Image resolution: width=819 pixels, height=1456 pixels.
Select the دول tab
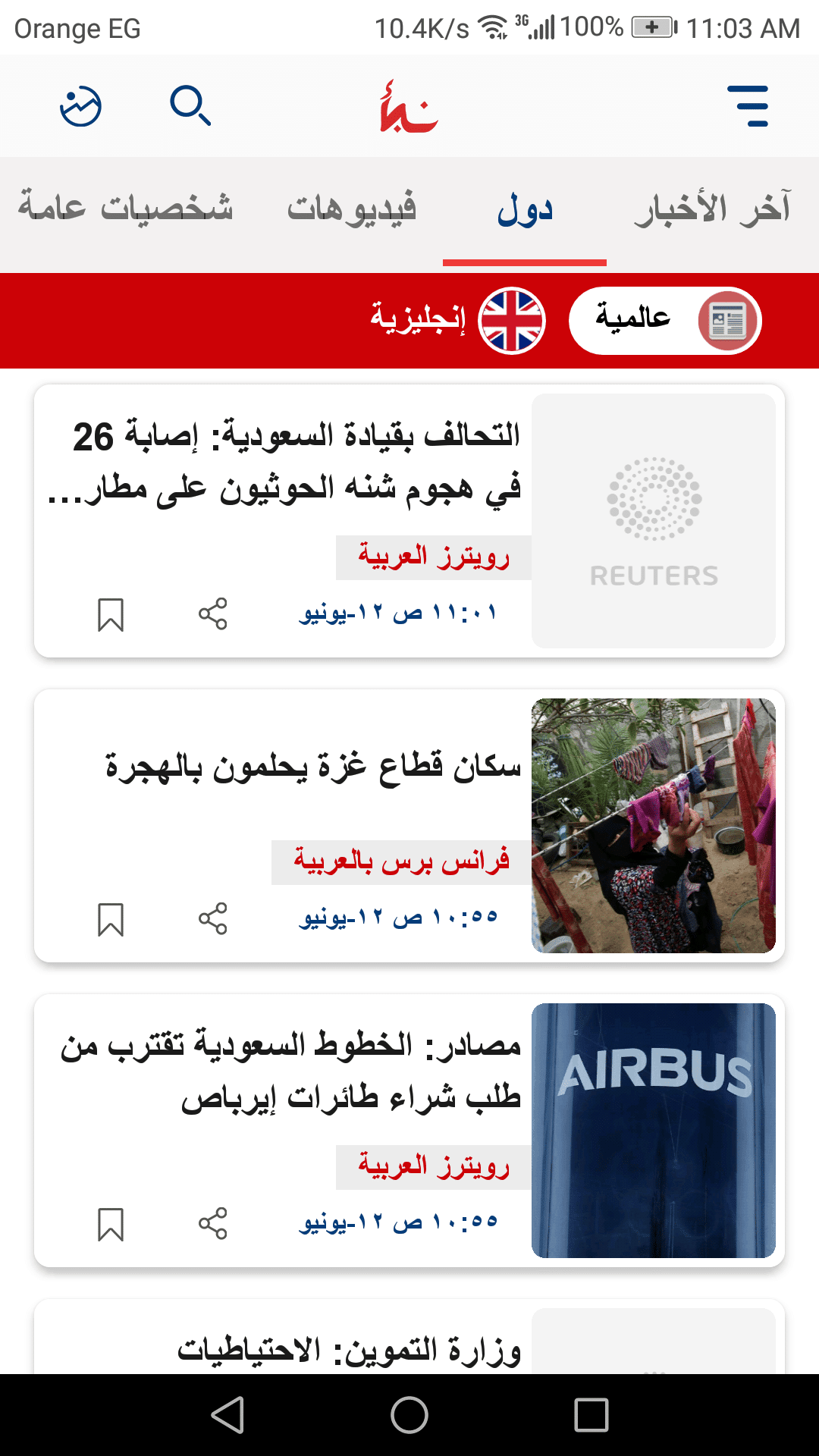pyautogui.click(x=525, y=210)
